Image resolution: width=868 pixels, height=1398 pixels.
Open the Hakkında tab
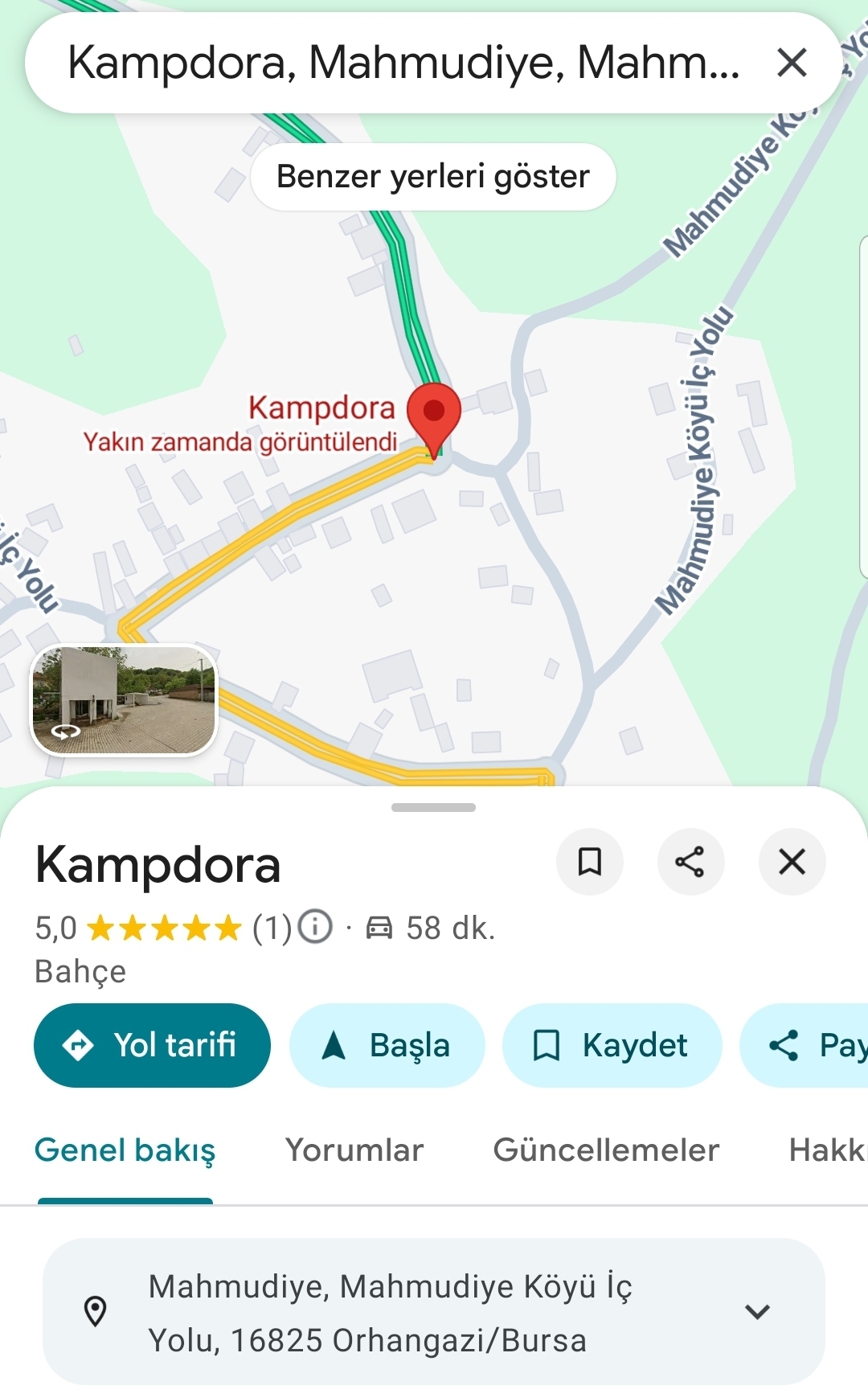tap(826, 1150)
